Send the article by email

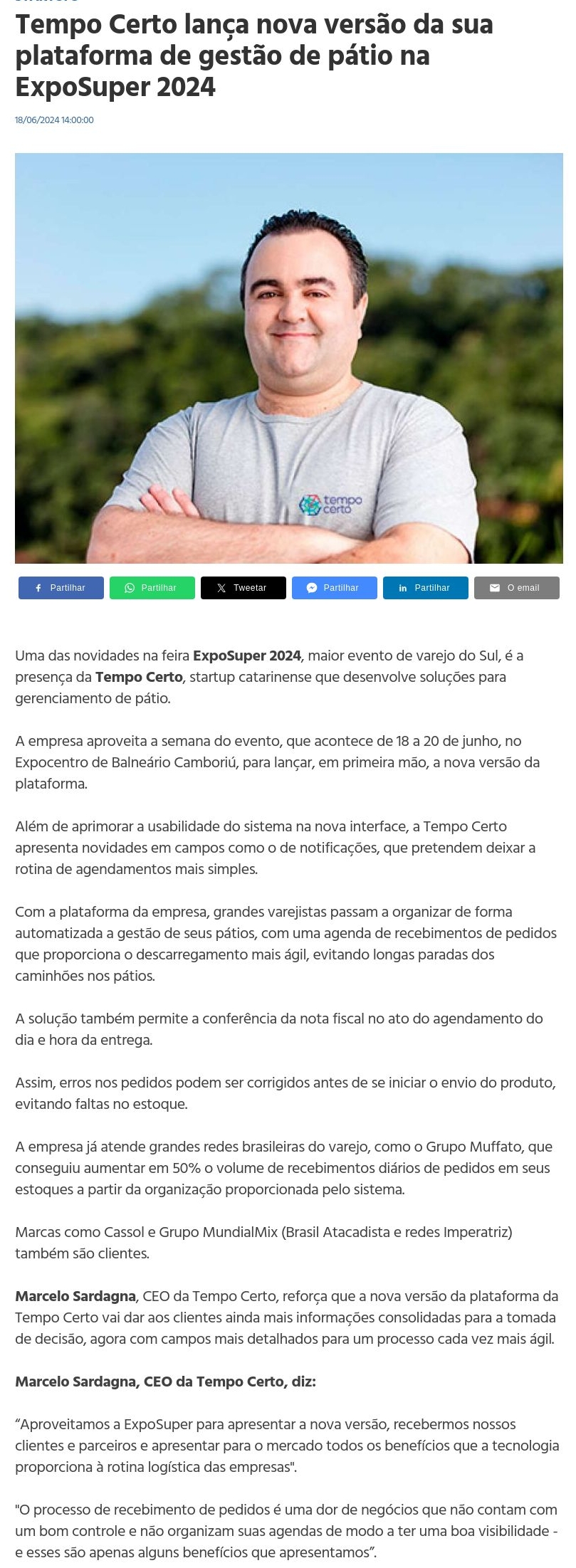click(517, 588)
